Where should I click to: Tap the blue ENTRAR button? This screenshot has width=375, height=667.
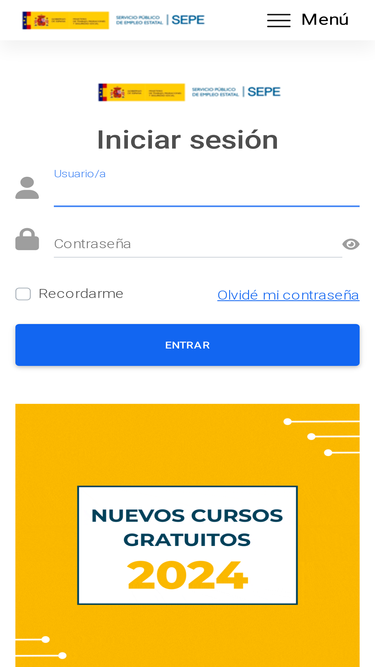point(188,345)
